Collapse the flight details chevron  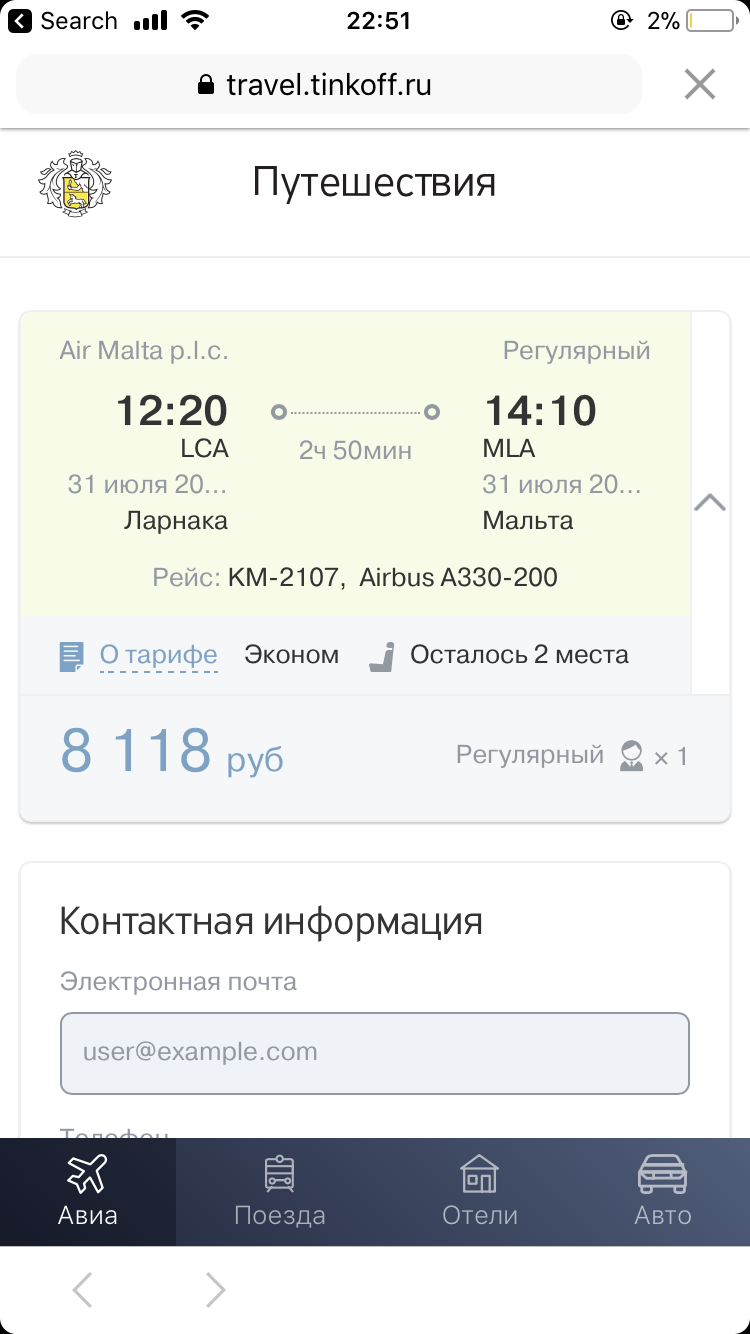point(710,502)
